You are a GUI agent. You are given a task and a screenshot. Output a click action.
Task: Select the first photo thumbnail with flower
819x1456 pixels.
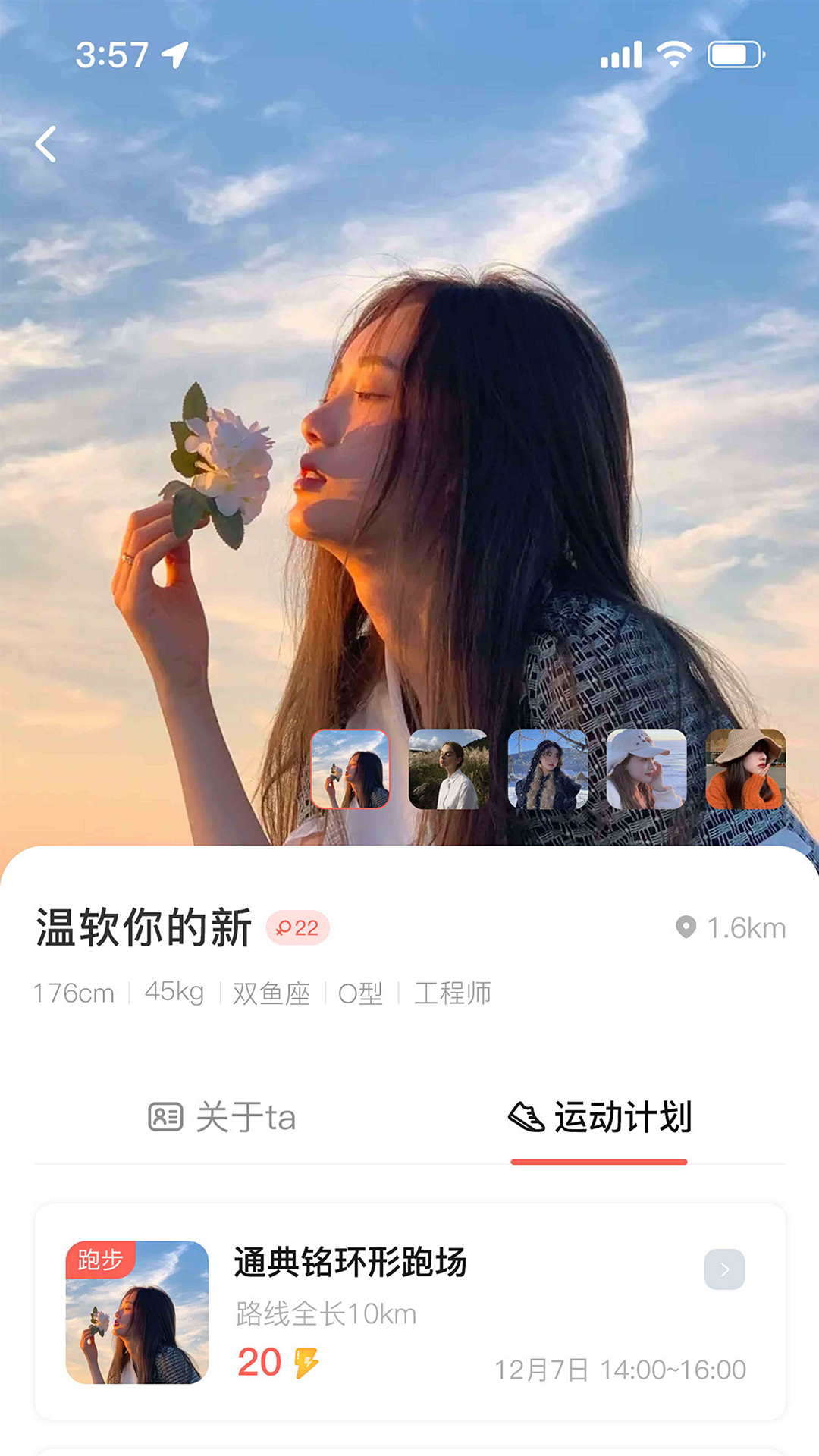coord(350,769)
